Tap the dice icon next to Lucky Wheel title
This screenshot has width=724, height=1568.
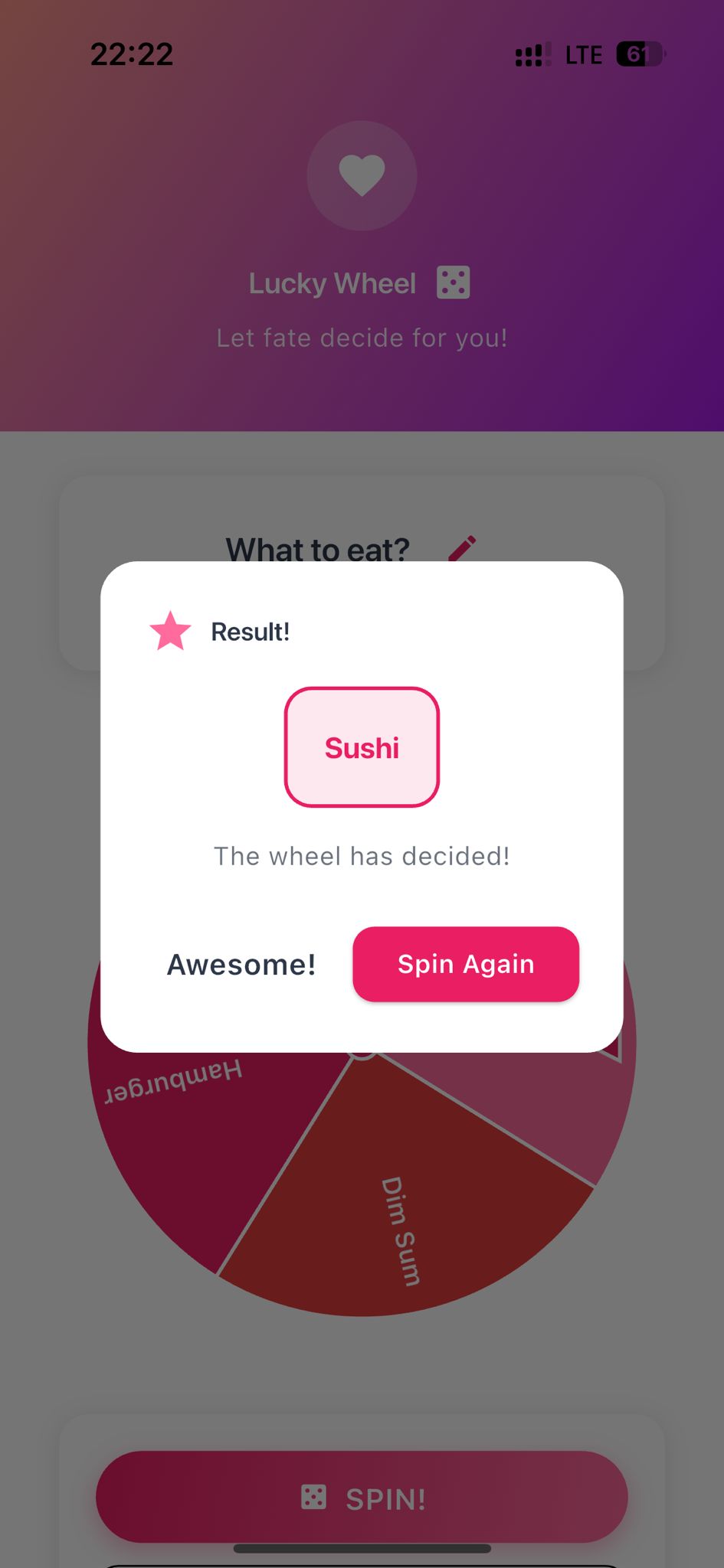coord(453,282)
